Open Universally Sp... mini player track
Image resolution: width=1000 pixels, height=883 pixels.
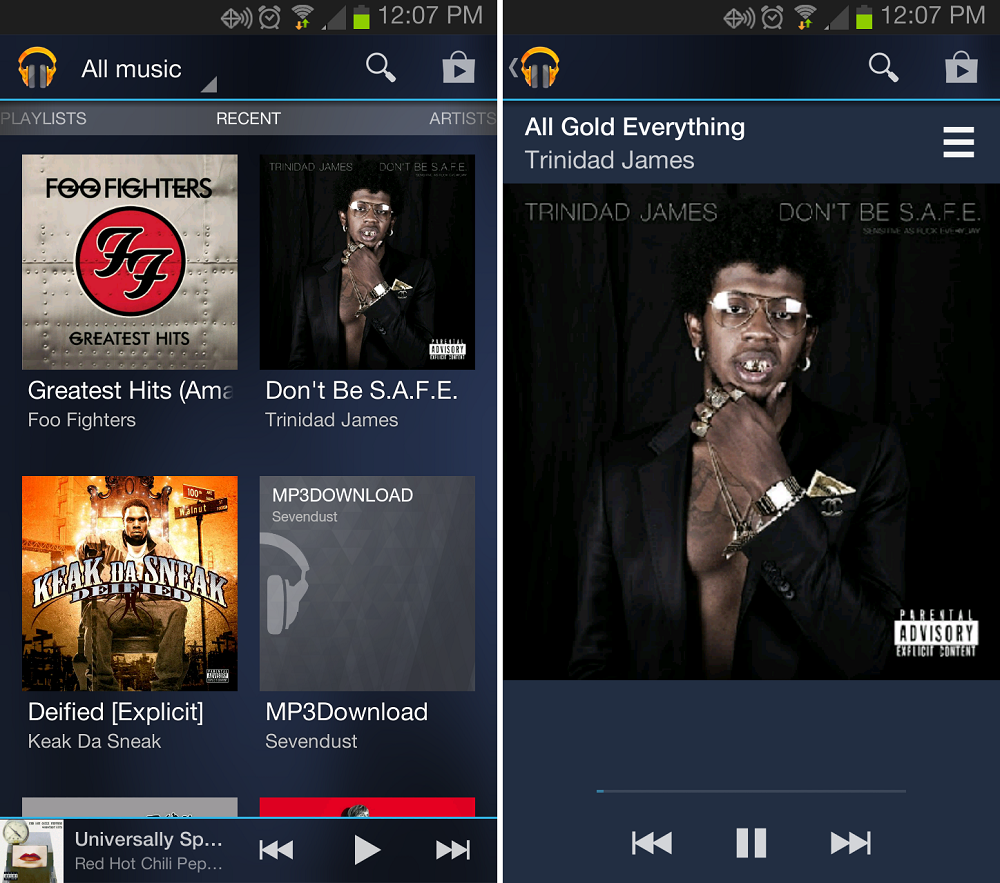[148, 850]
